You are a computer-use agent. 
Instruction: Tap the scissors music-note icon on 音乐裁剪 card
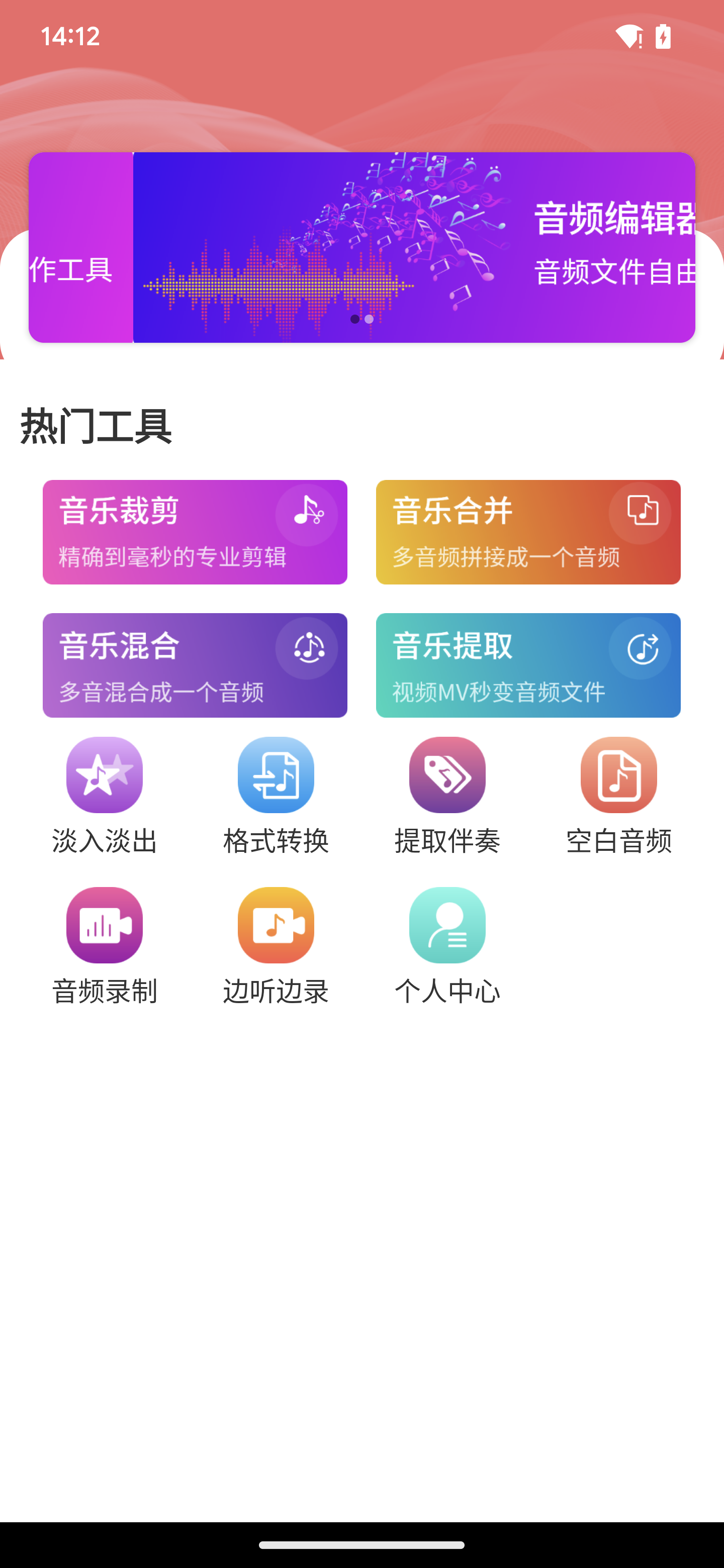pos(308,513)
